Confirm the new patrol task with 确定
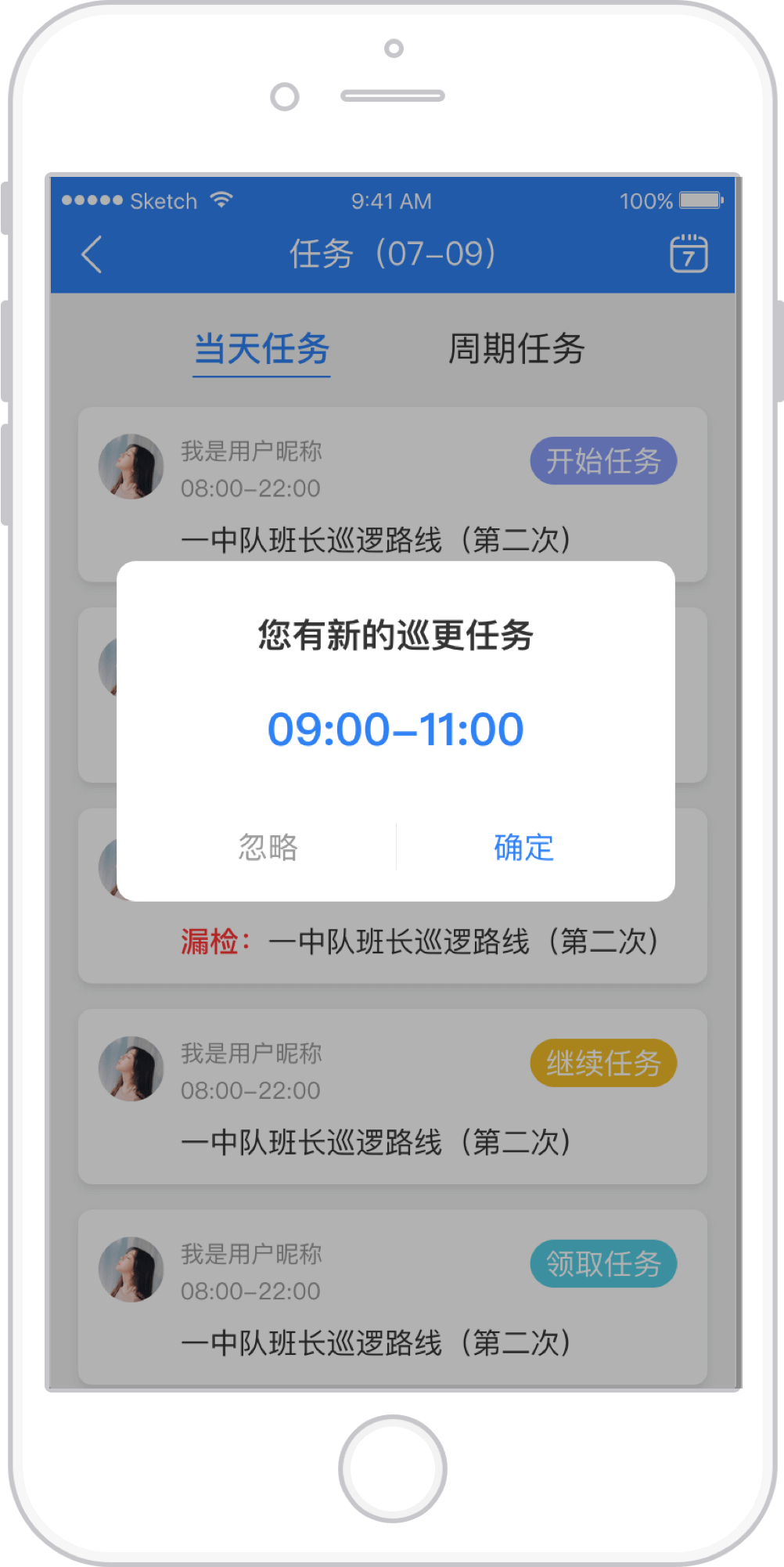Viewport: 784px width, 1567px height. pos(523,848)
